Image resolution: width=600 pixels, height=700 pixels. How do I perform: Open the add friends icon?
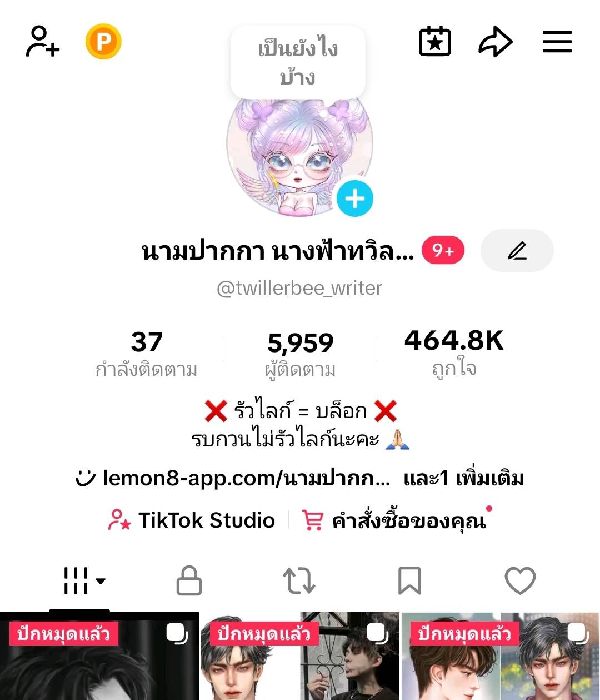coord(43,43)
